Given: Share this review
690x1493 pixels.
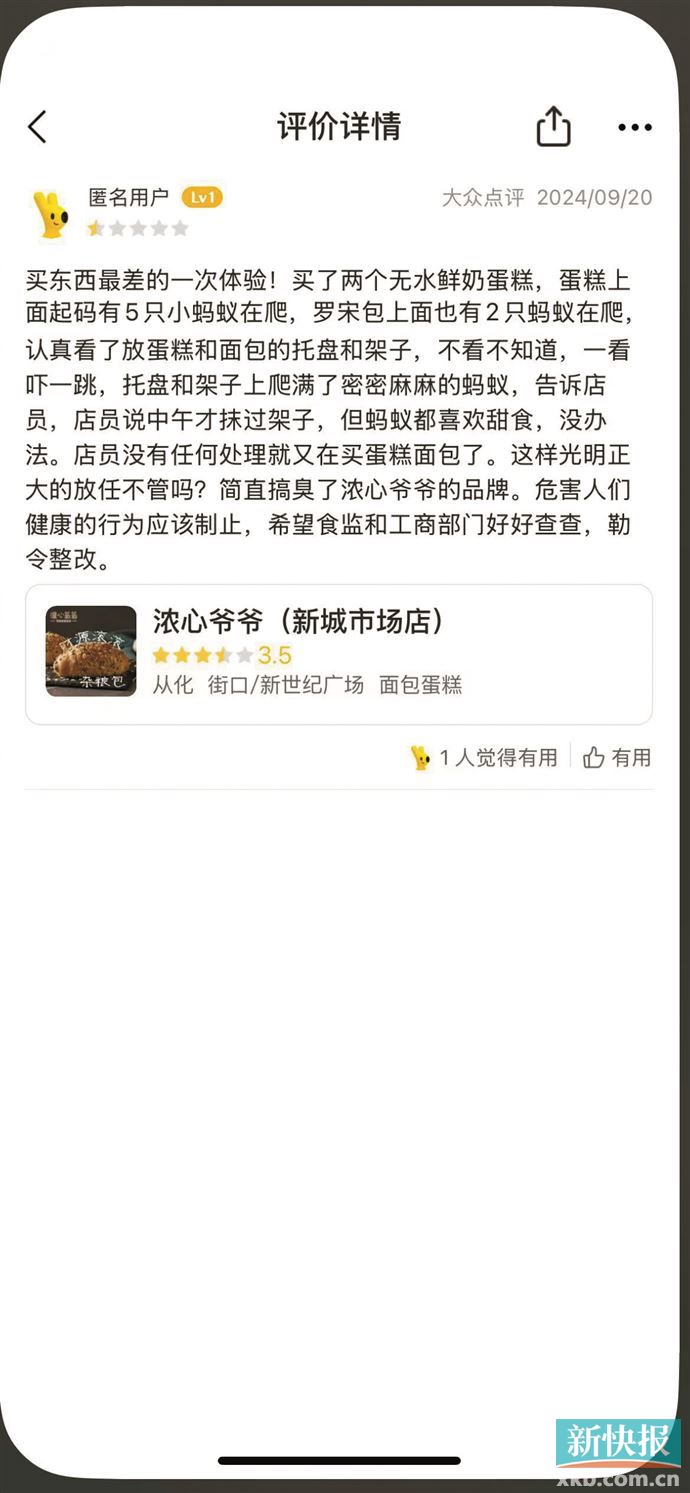Looking at the screenshot, I should click(x=553, y=127).
